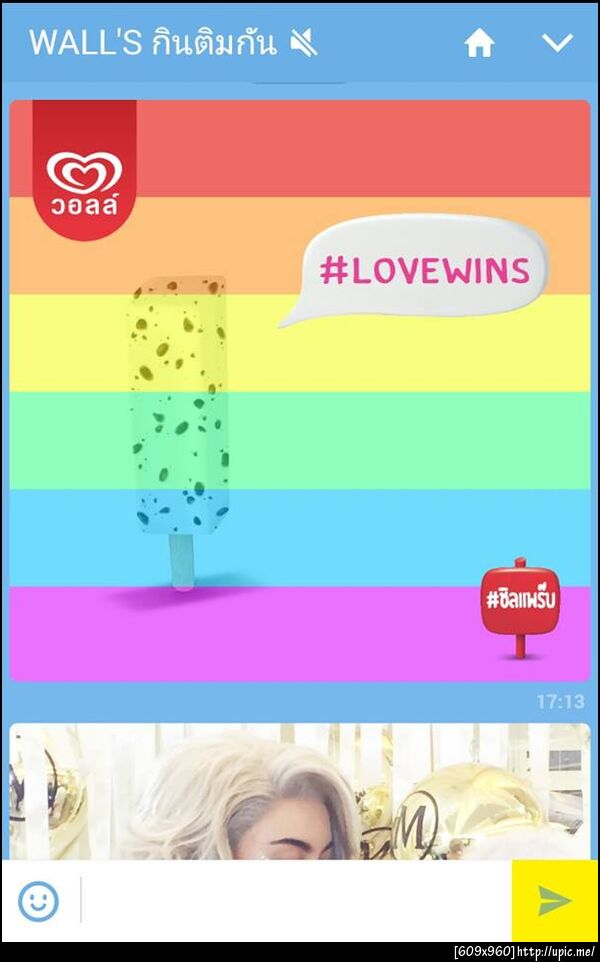Tap the home icon in the header
This screenshot has width=600, height=962.
(x=480, y=43)
